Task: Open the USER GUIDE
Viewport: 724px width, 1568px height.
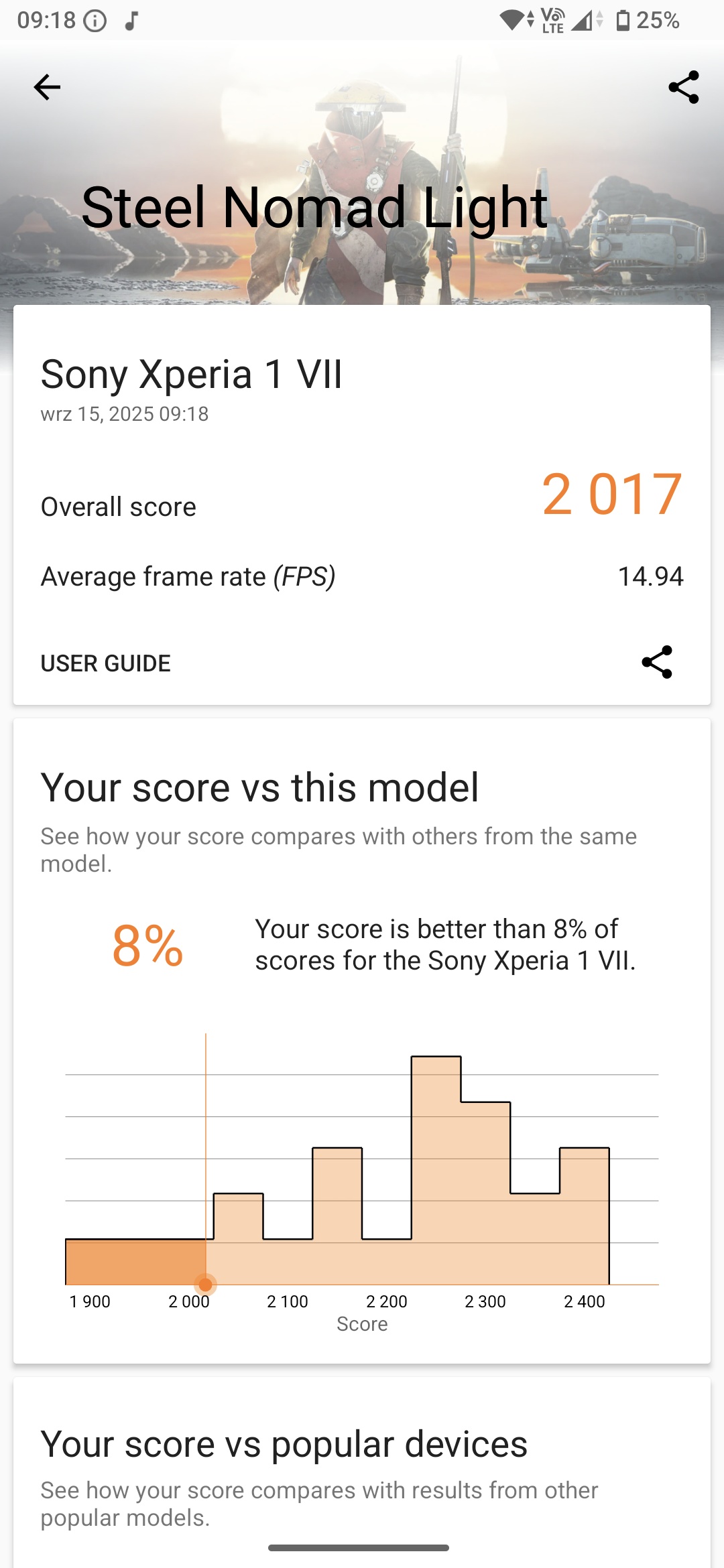Action: coord(106,663)
